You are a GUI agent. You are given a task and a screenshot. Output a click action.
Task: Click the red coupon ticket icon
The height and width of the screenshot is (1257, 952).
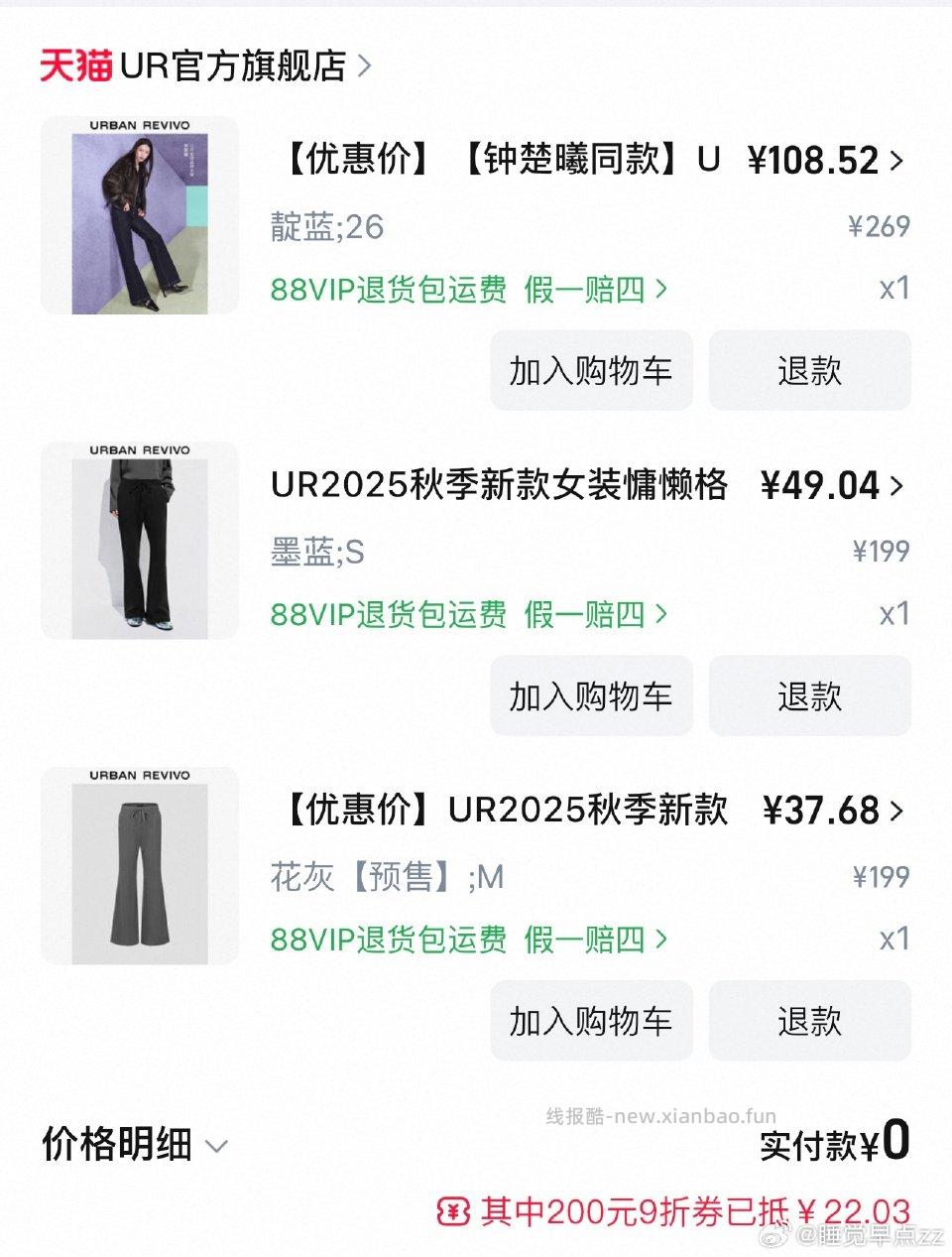(455, 1209)
